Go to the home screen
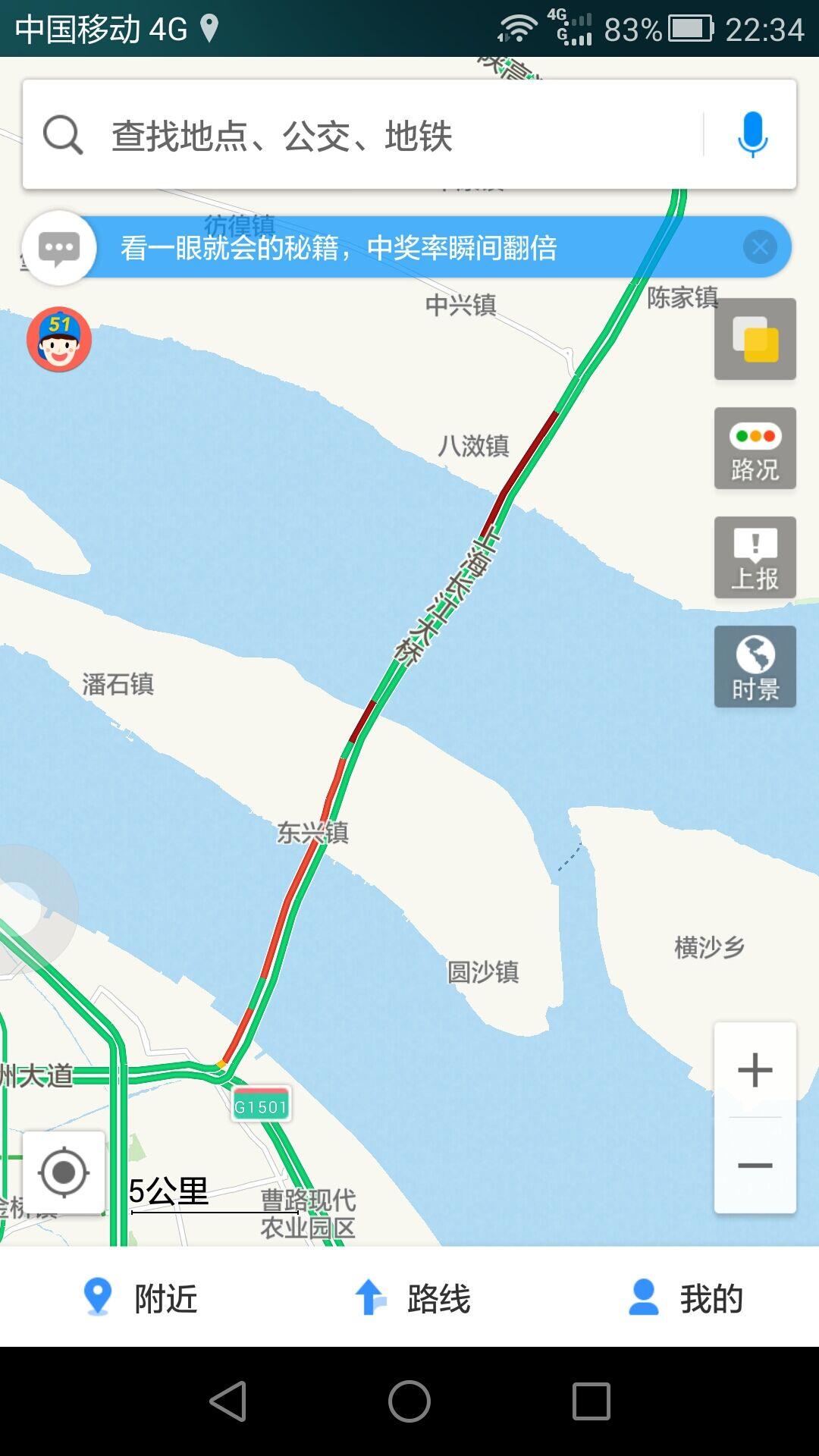Image resolution: width=819 pixels, height=1456 pixels. (409, 1401)
